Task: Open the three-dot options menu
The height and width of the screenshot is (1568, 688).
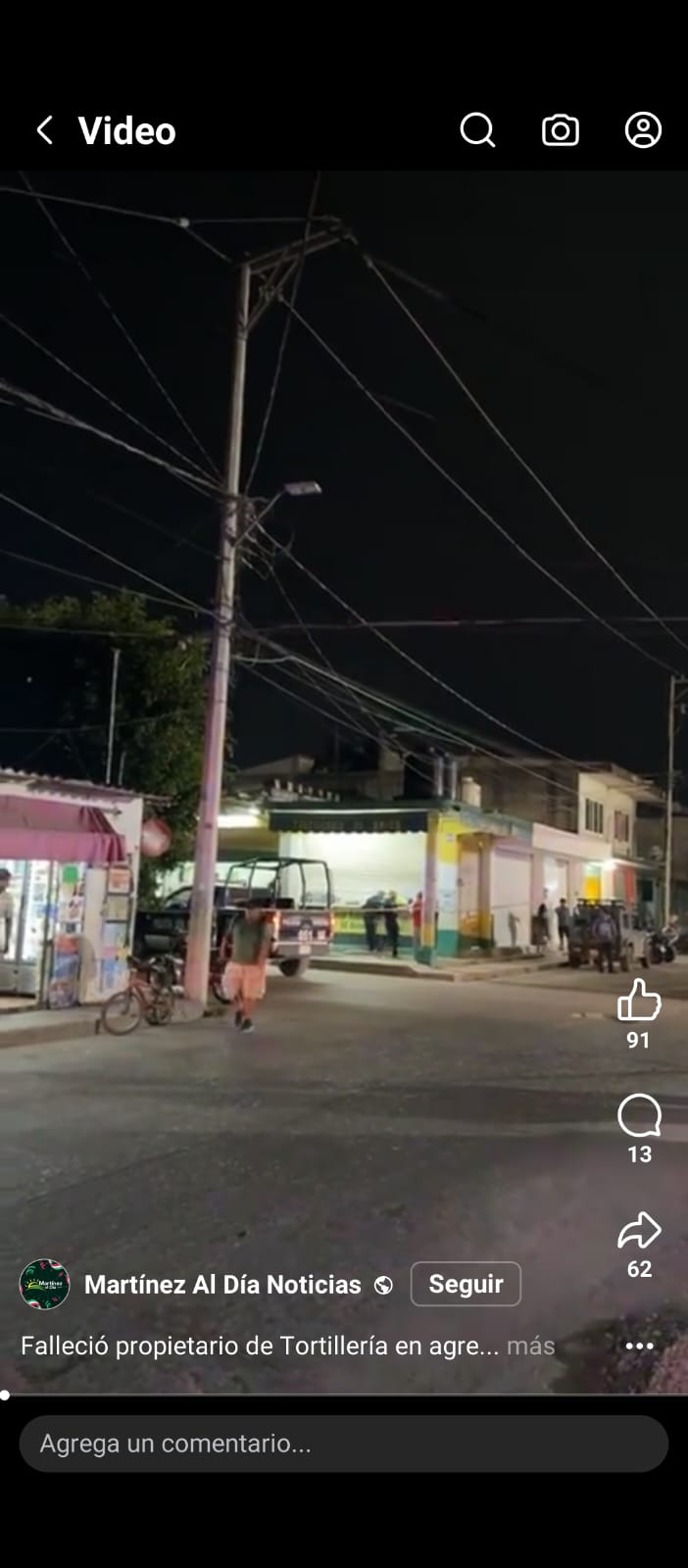Action: coord(639,1347)
